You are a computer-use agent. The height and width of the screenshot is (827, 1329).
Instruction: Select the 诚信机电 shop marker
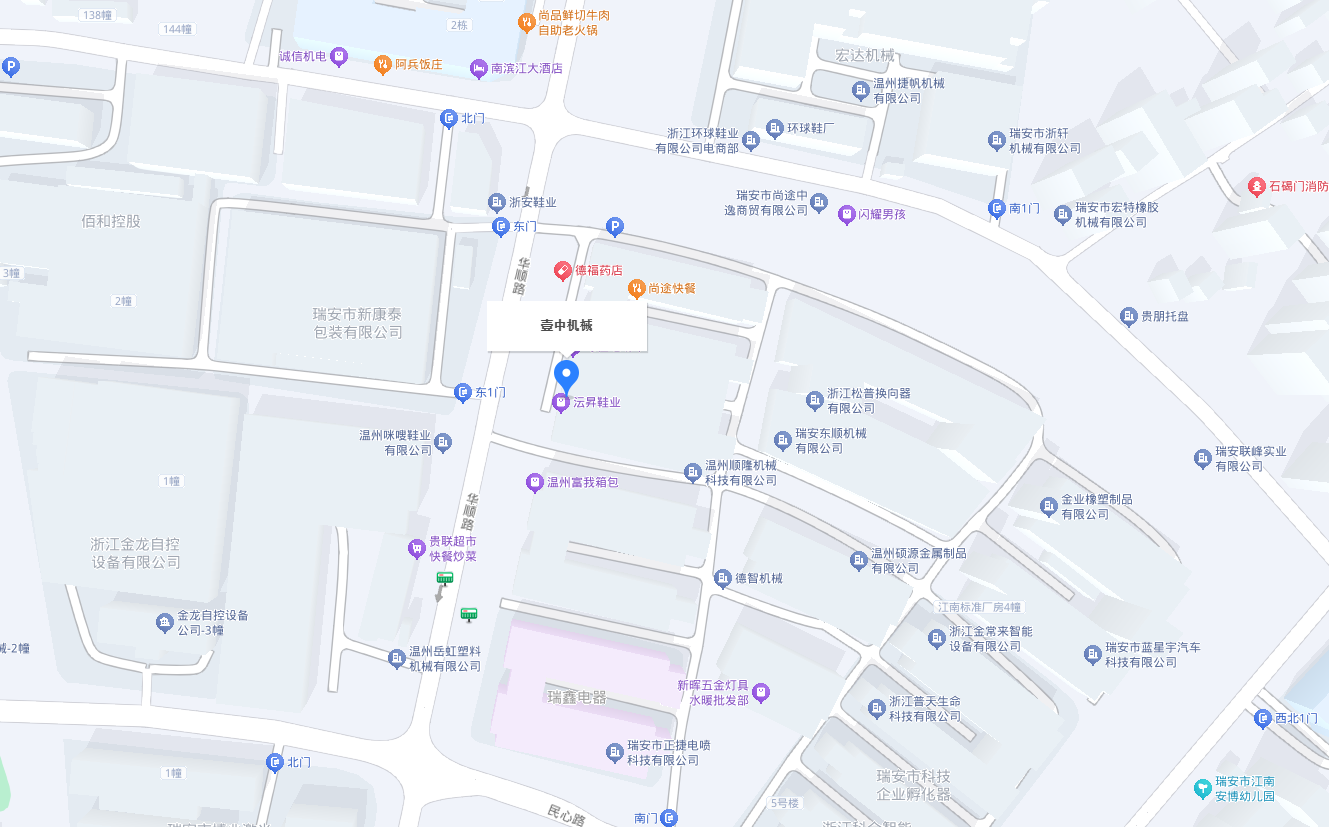(x=339, y=57)
